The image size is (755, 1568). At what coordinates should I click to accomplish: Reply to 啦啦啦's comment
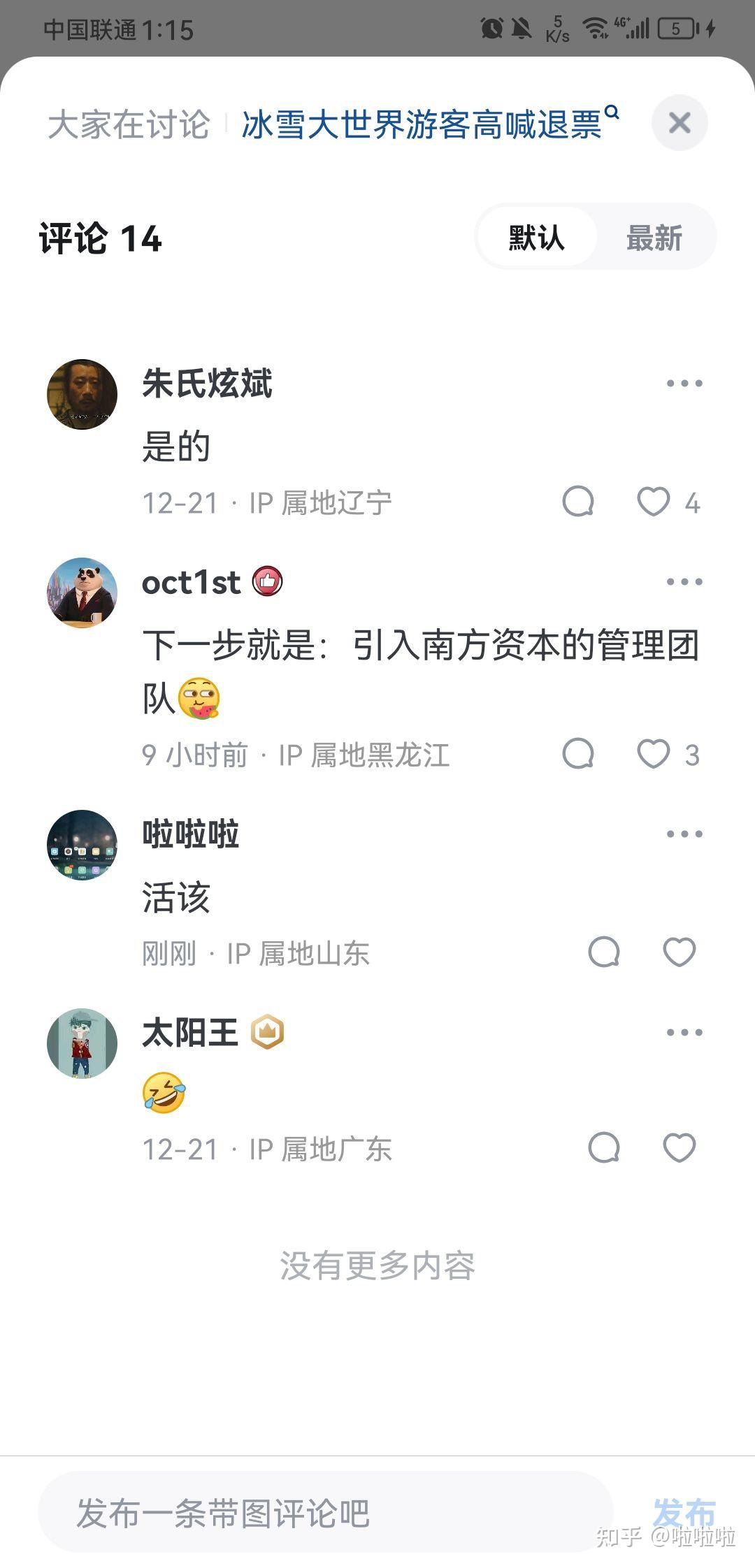point(604,952)
